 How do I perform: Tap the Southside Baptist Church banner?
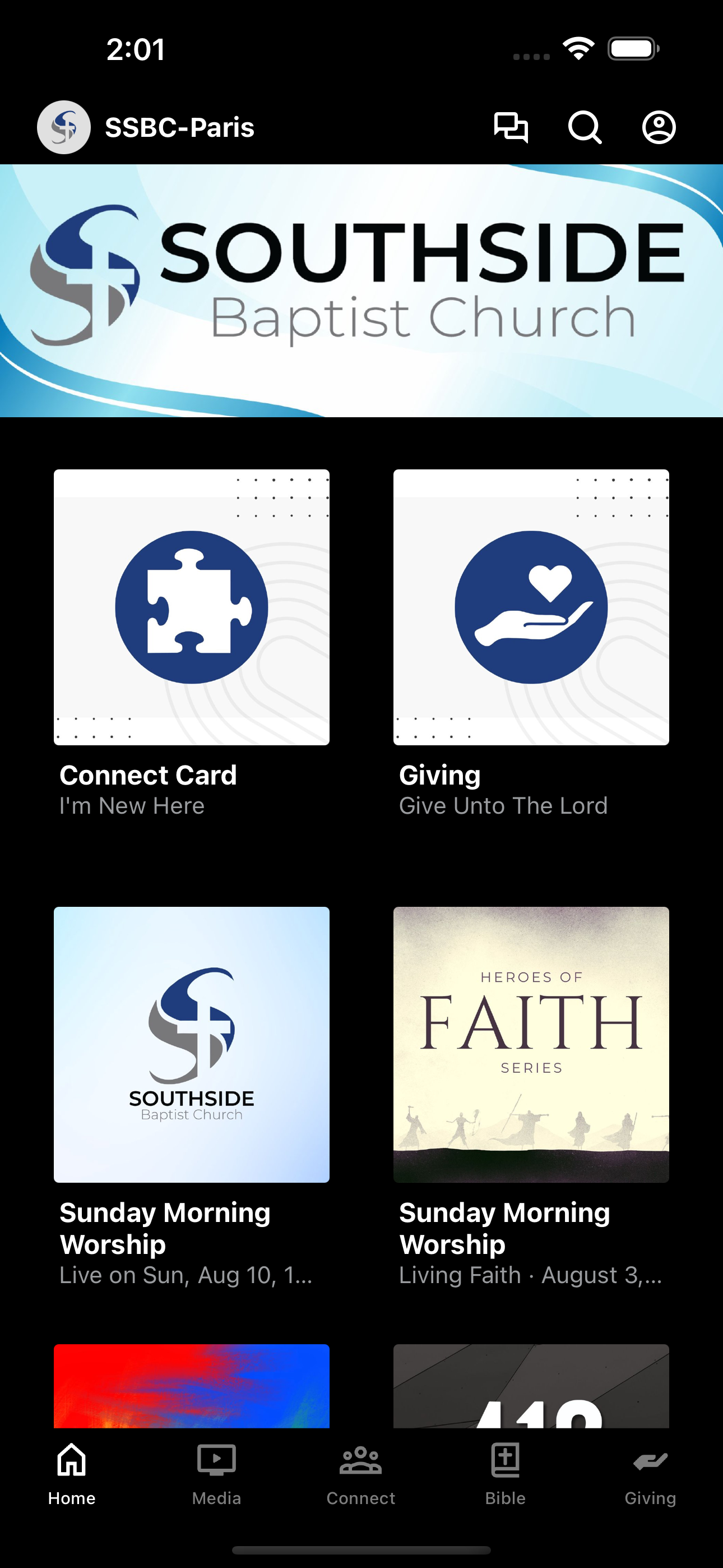361,291
